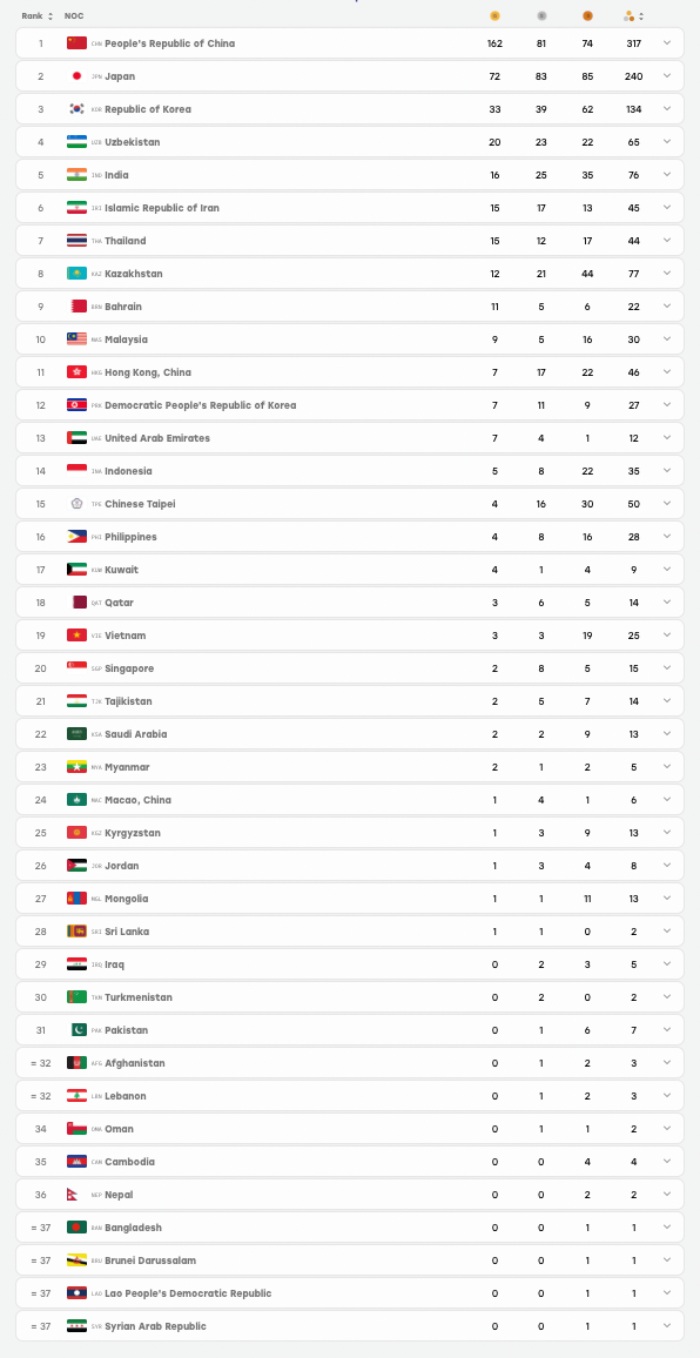Expand the Philippines row
700x1358 pixels.
click(x=667, y=537)
